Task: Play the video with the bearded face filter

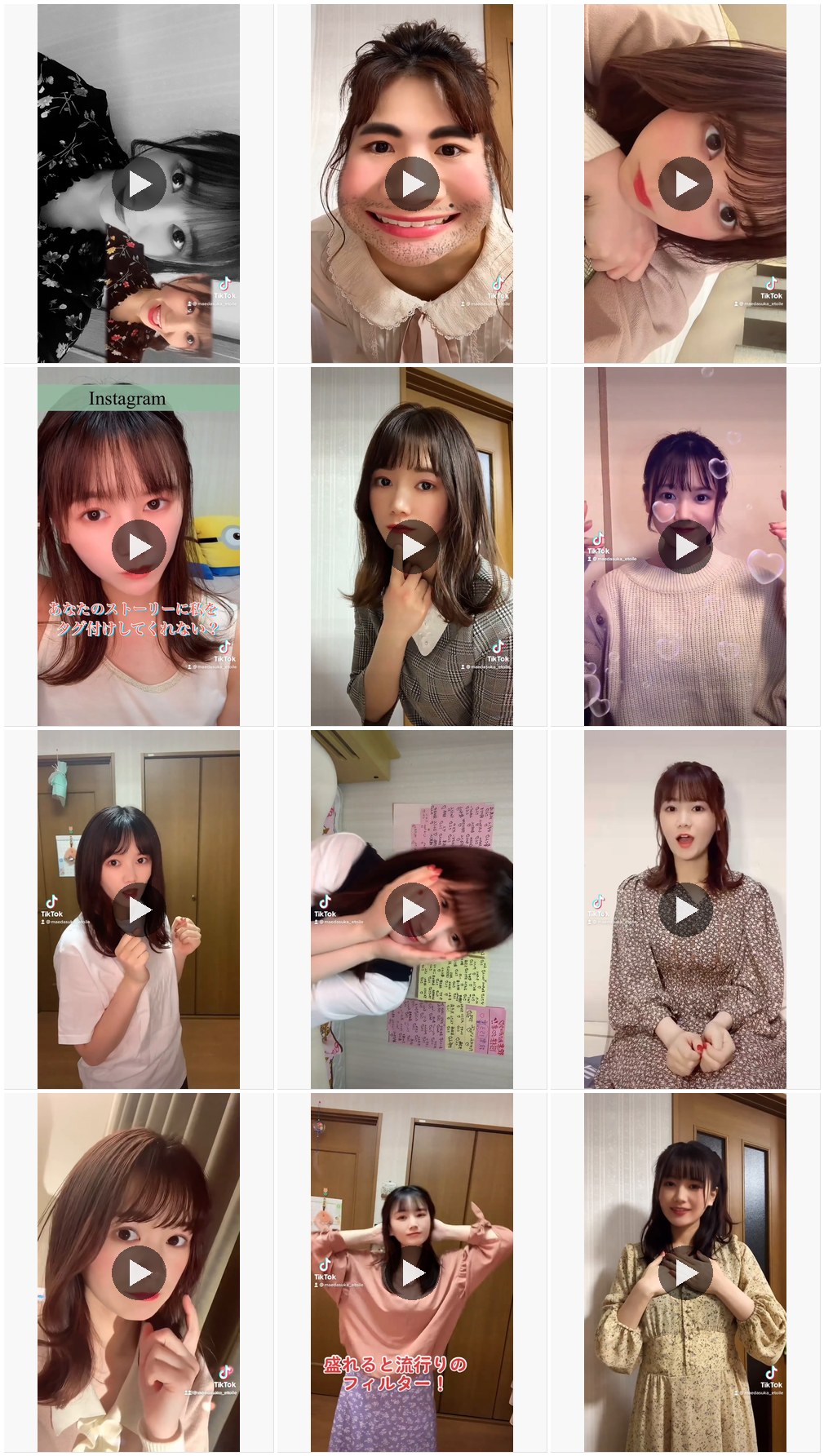Action: coord(412,184)
